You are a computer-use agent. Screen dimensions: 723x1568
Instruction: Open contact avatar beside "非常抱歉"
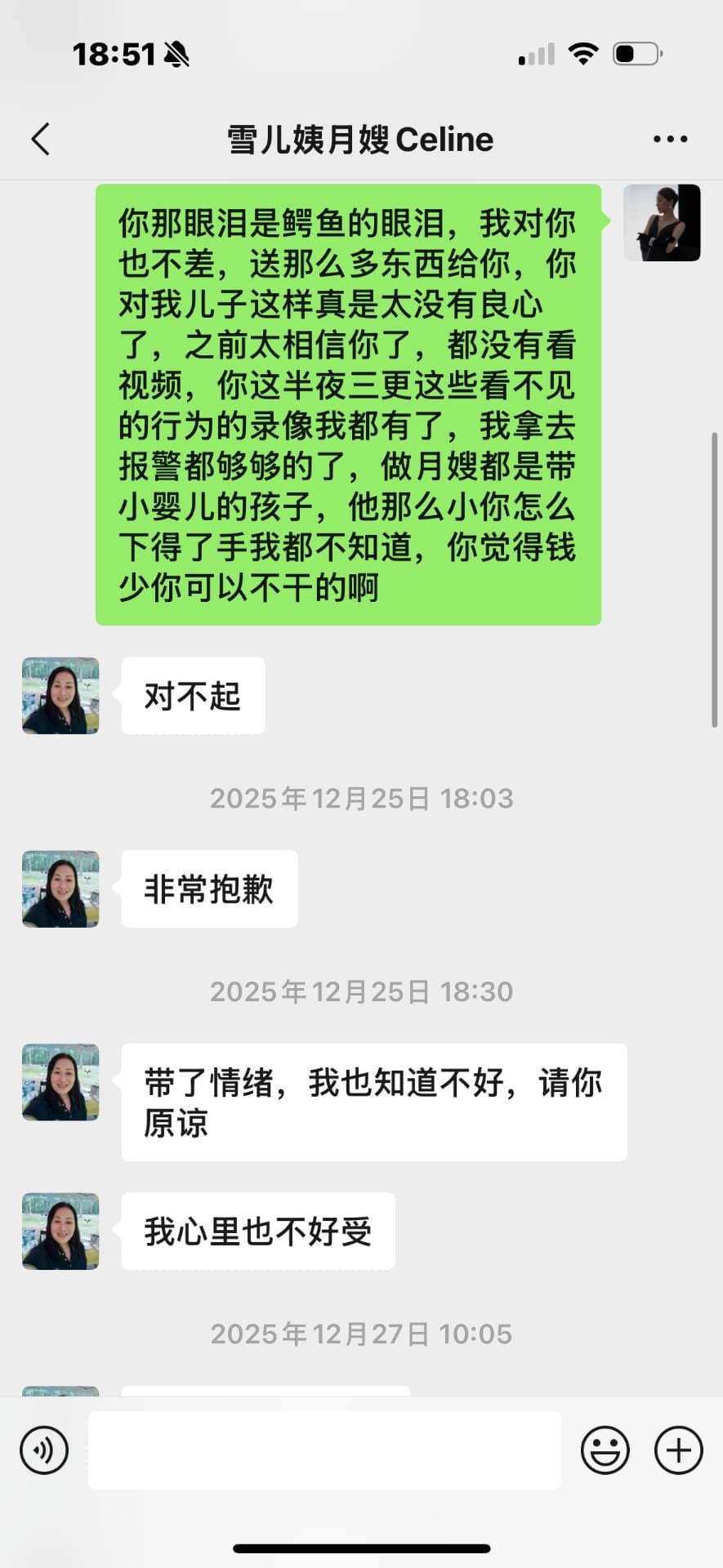60,889
